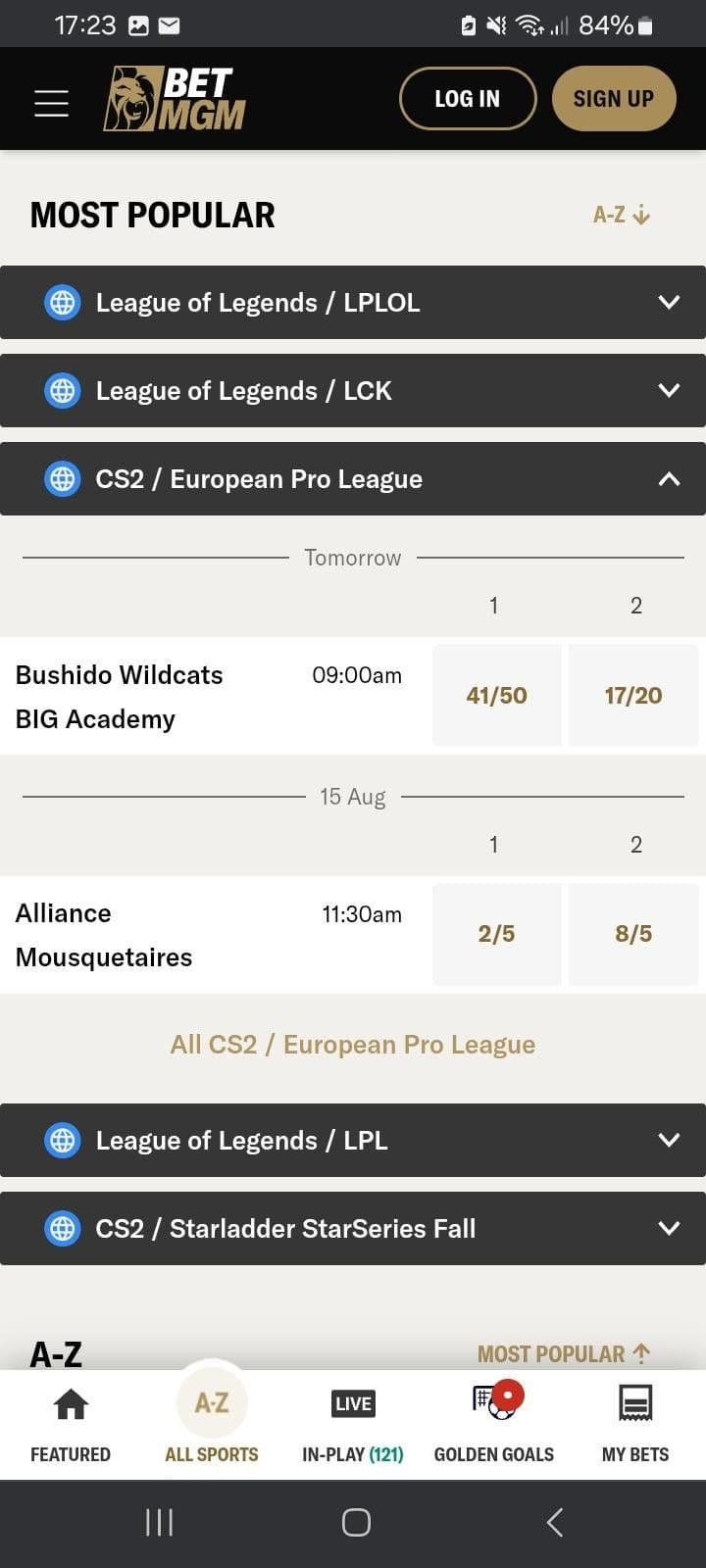
Task: Toggle the A-Z sorting control
Action: coord(620,214)
